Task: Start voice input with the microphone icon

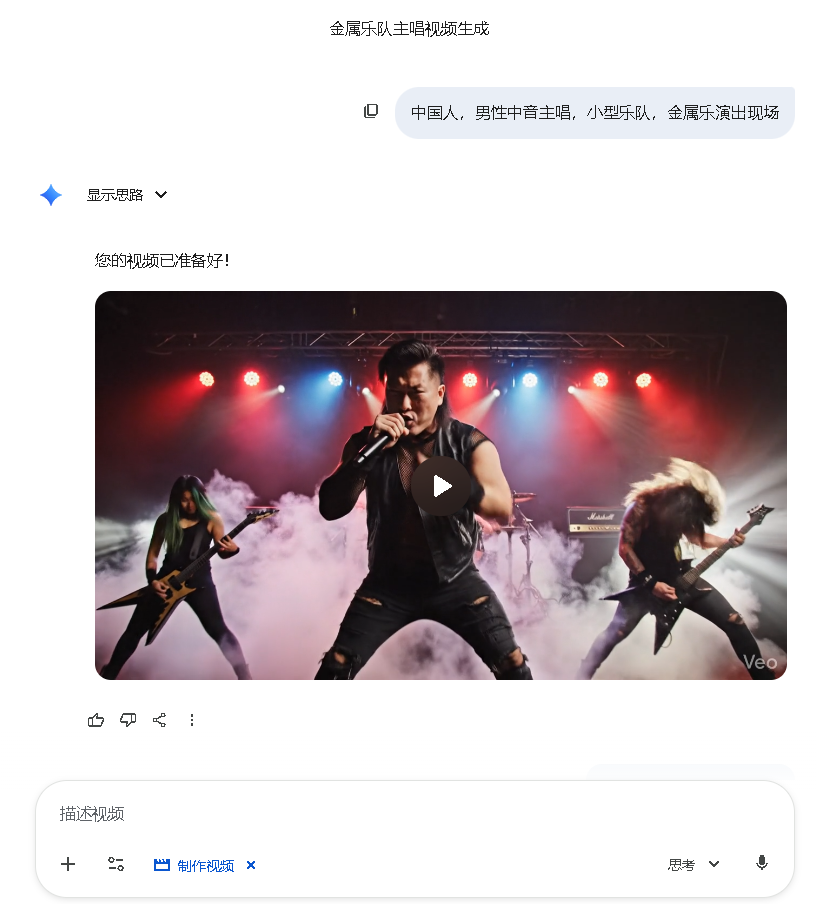Action: 764,863
